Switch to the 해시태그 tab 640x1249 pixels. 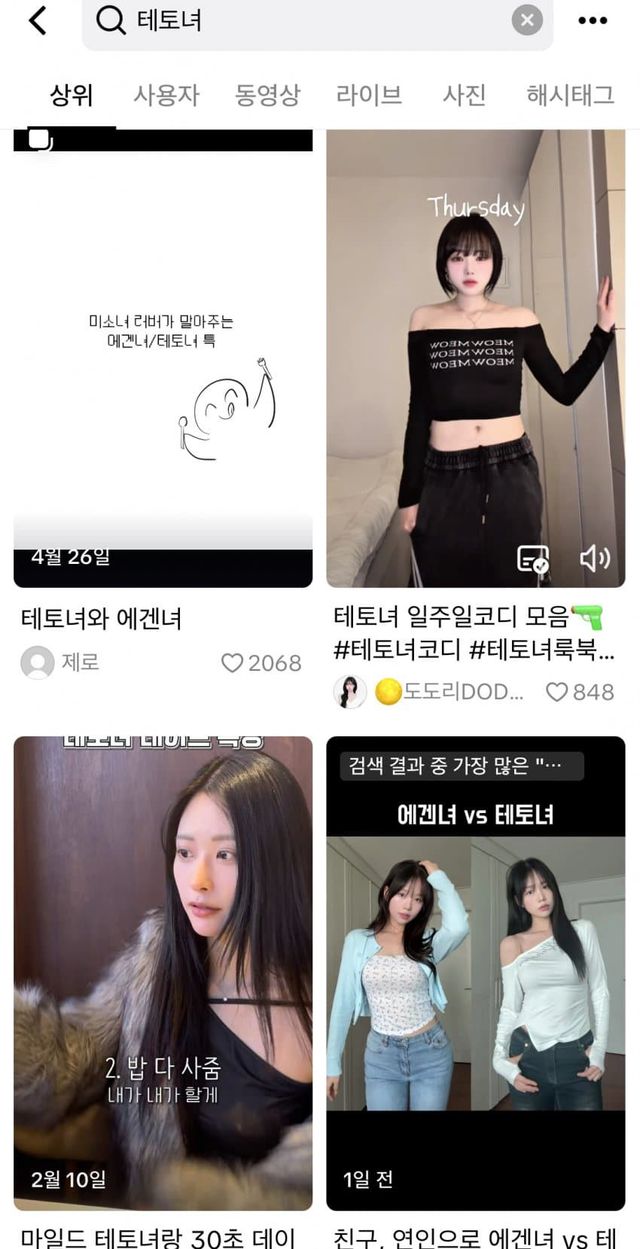pyautogui.click(x=570, y=95)
